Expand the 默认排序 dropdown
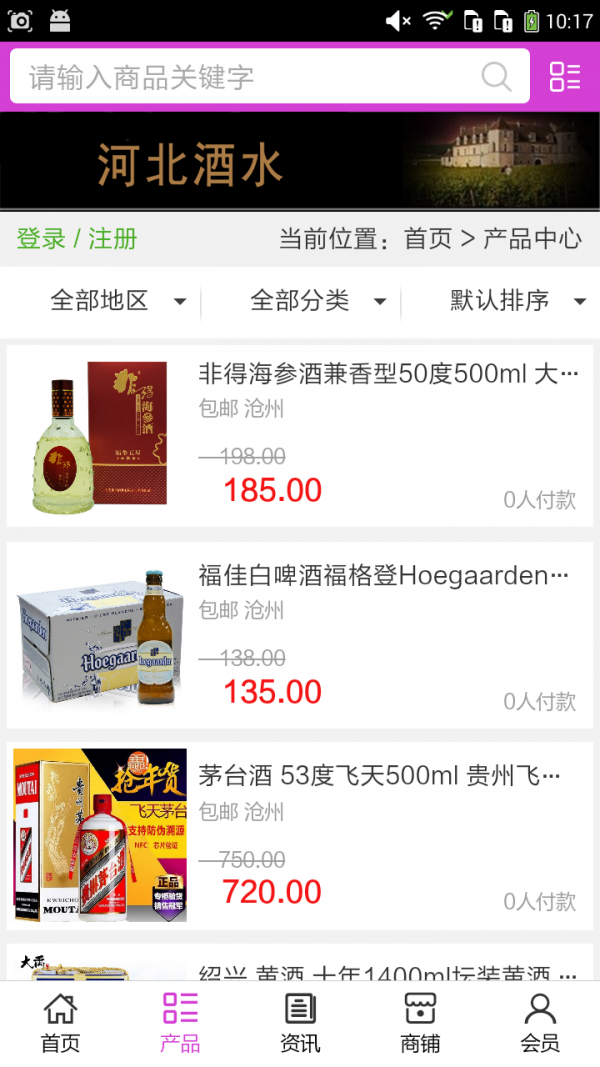This screenshot has height=1067, width=600. (516, 300)
